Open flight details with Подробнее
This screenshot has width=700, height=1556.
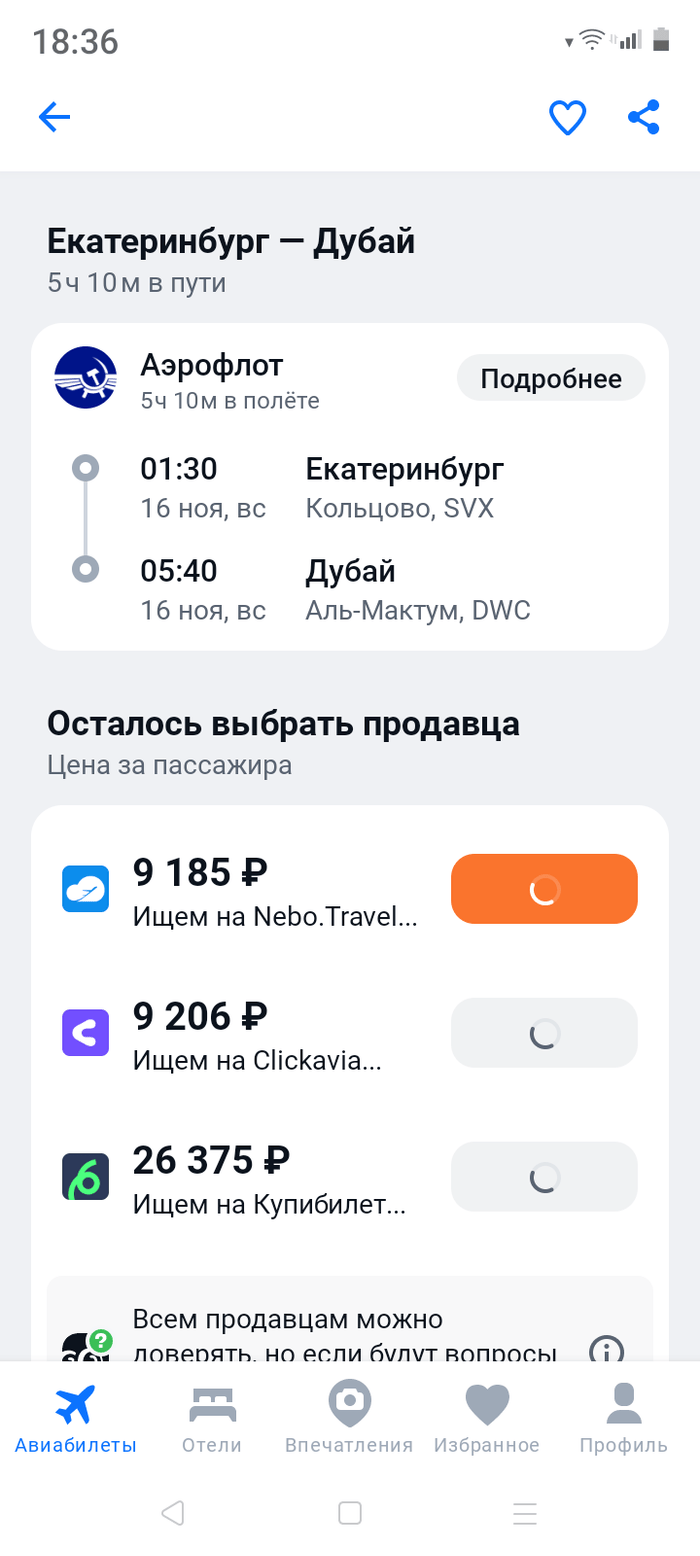pos(551,379)
